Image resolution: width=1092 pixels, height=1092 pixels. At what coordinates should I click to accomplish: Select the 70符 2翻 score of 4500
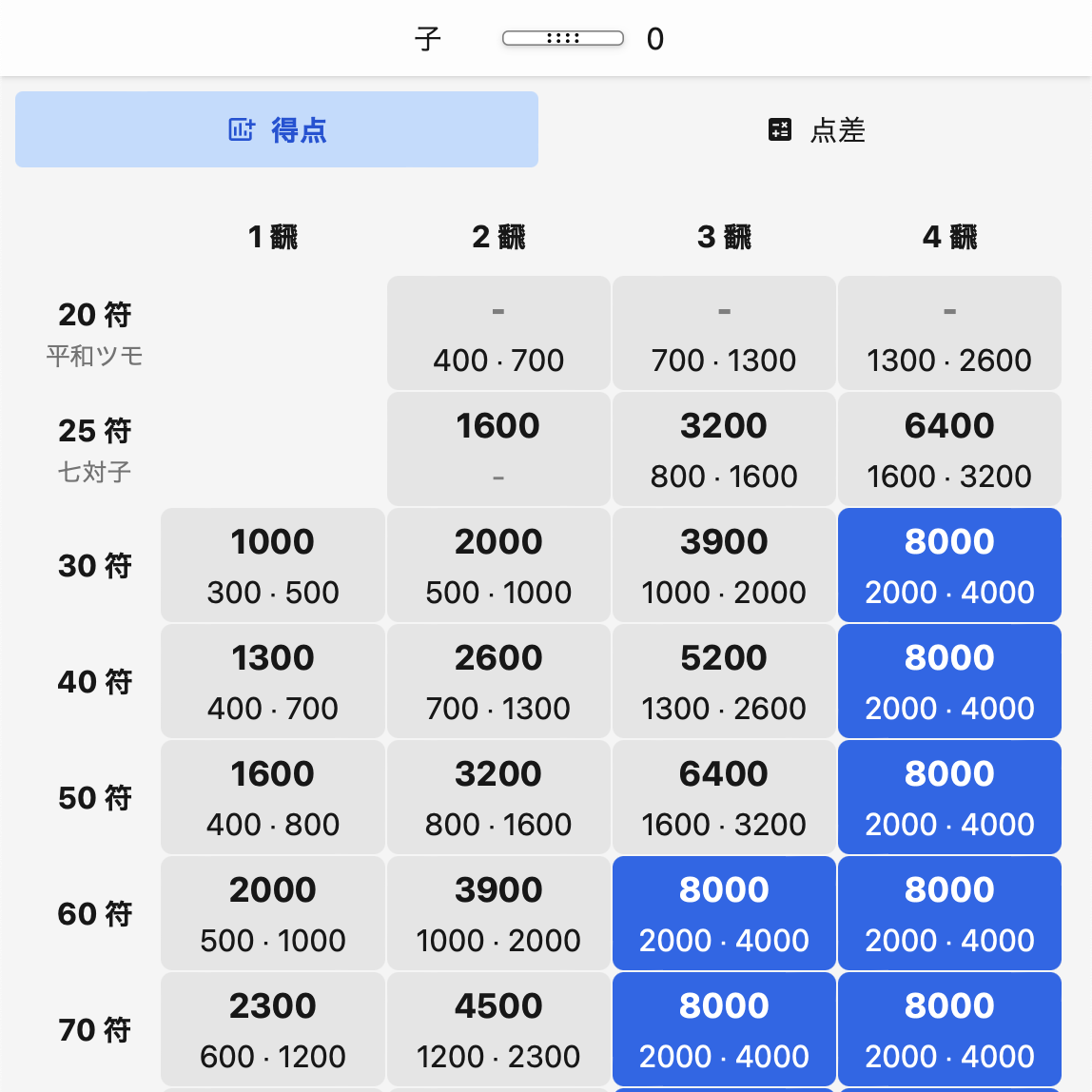[x=498, y=1030]
